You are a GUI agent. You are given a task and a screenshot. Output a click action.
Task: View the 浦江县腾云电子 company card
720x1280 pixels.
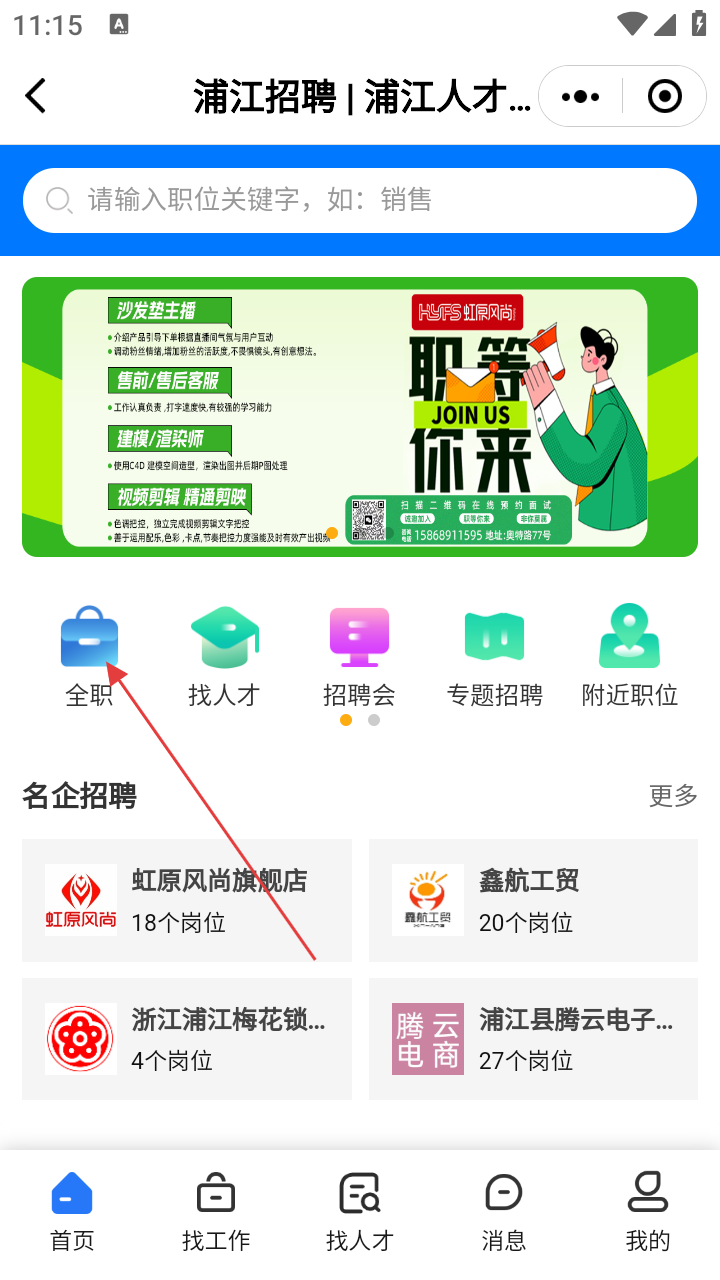(533, 1039)
